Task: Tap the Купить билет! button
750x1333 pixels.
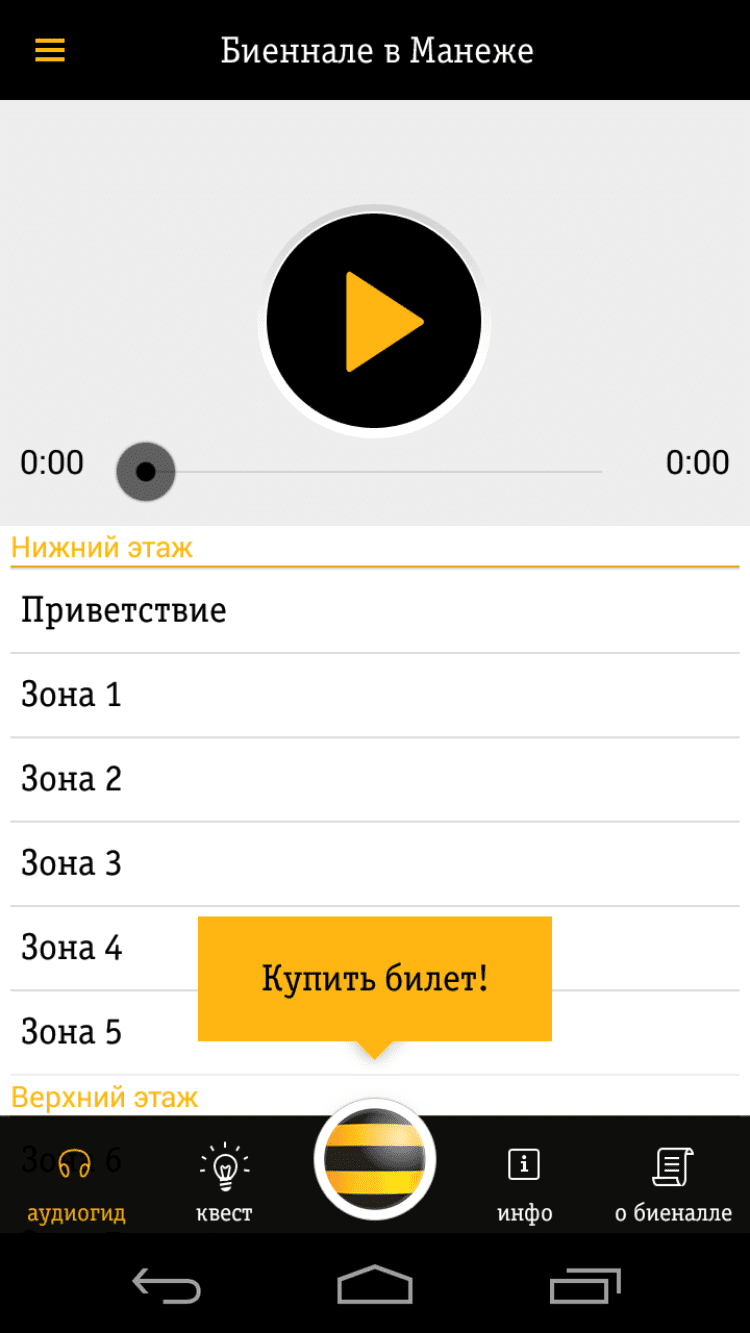Action: click(x=374, y=978)
